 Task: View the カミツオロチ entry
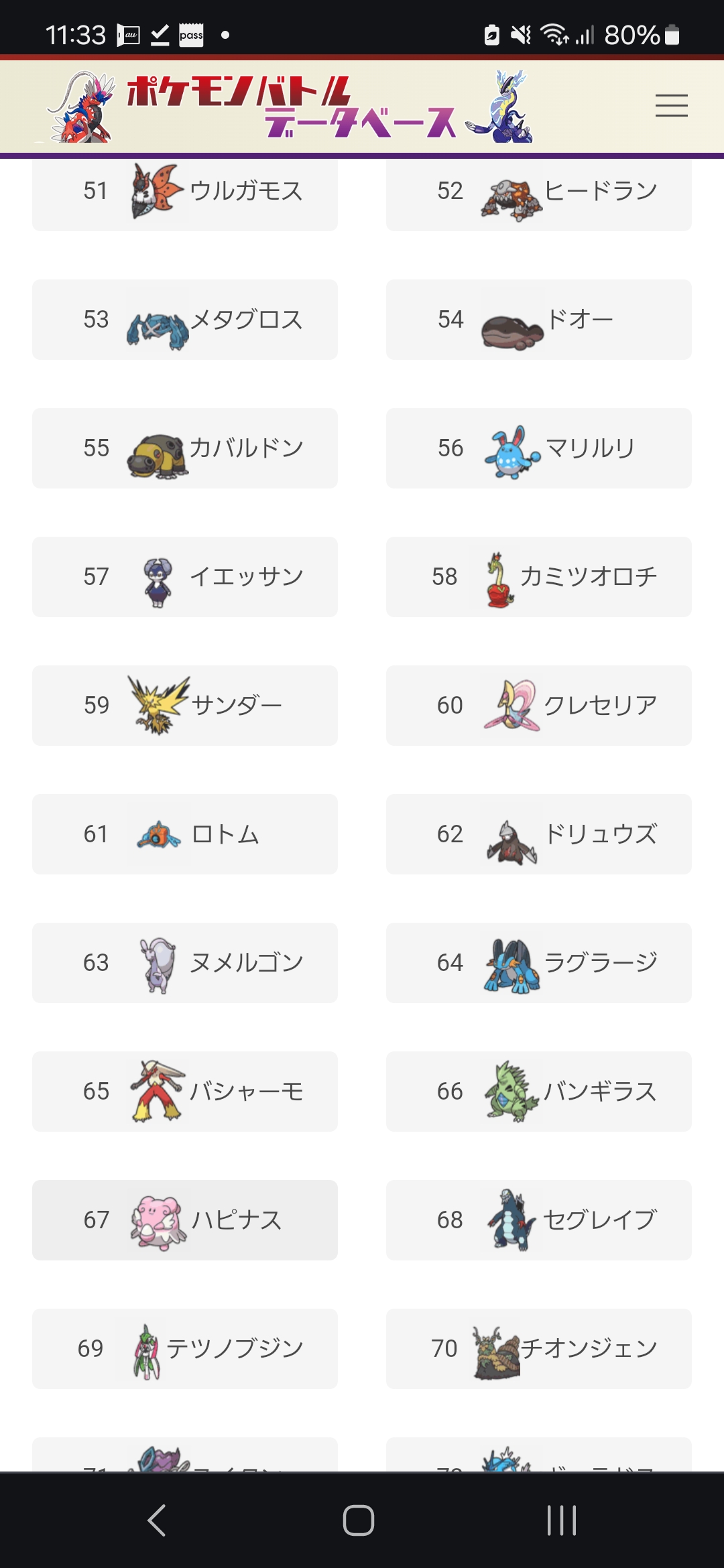pos(538,577)
